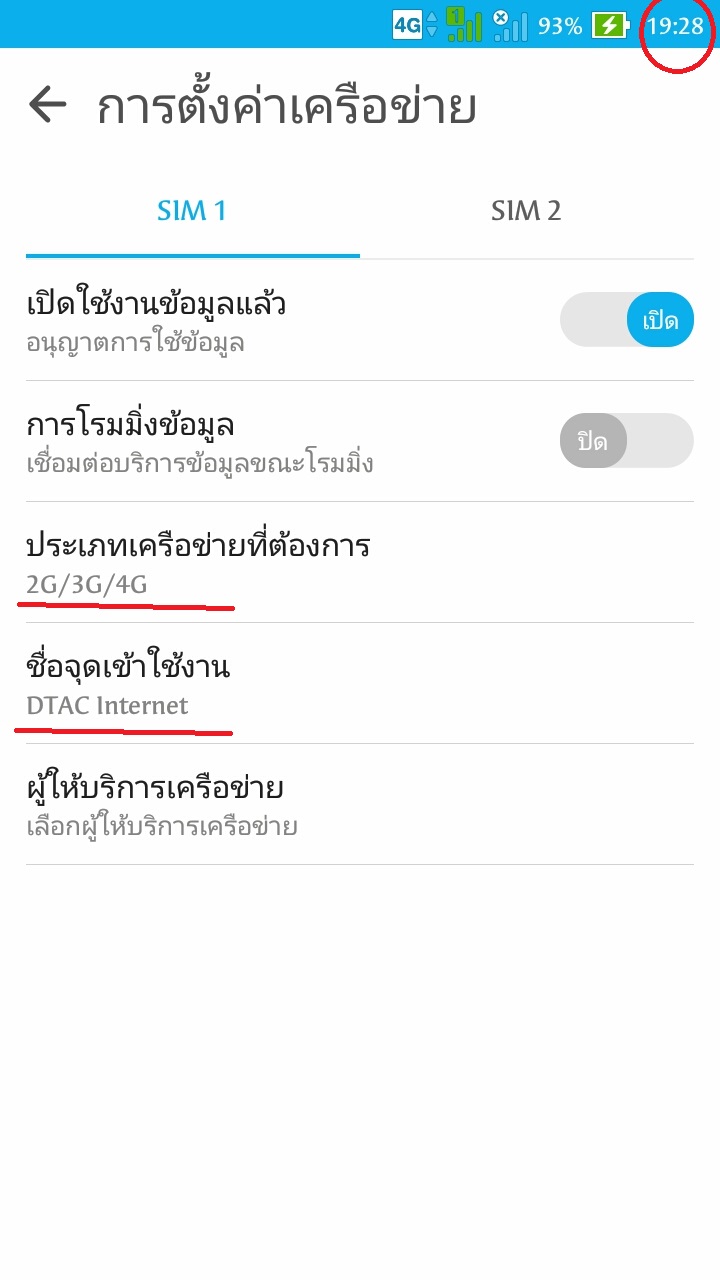Open ประเภทเครือข่ายที่ต้องการ setting
This screenshot has width=720, height=1280.
[360, 562]
